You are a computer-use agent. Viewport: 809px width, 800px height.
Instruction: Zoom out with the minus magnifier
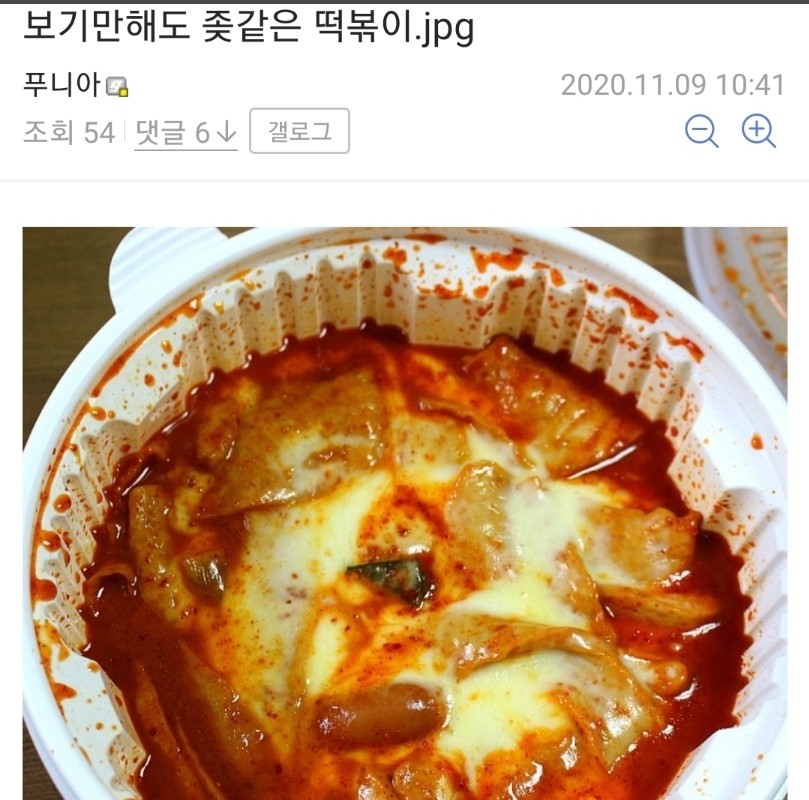point(701,131)
